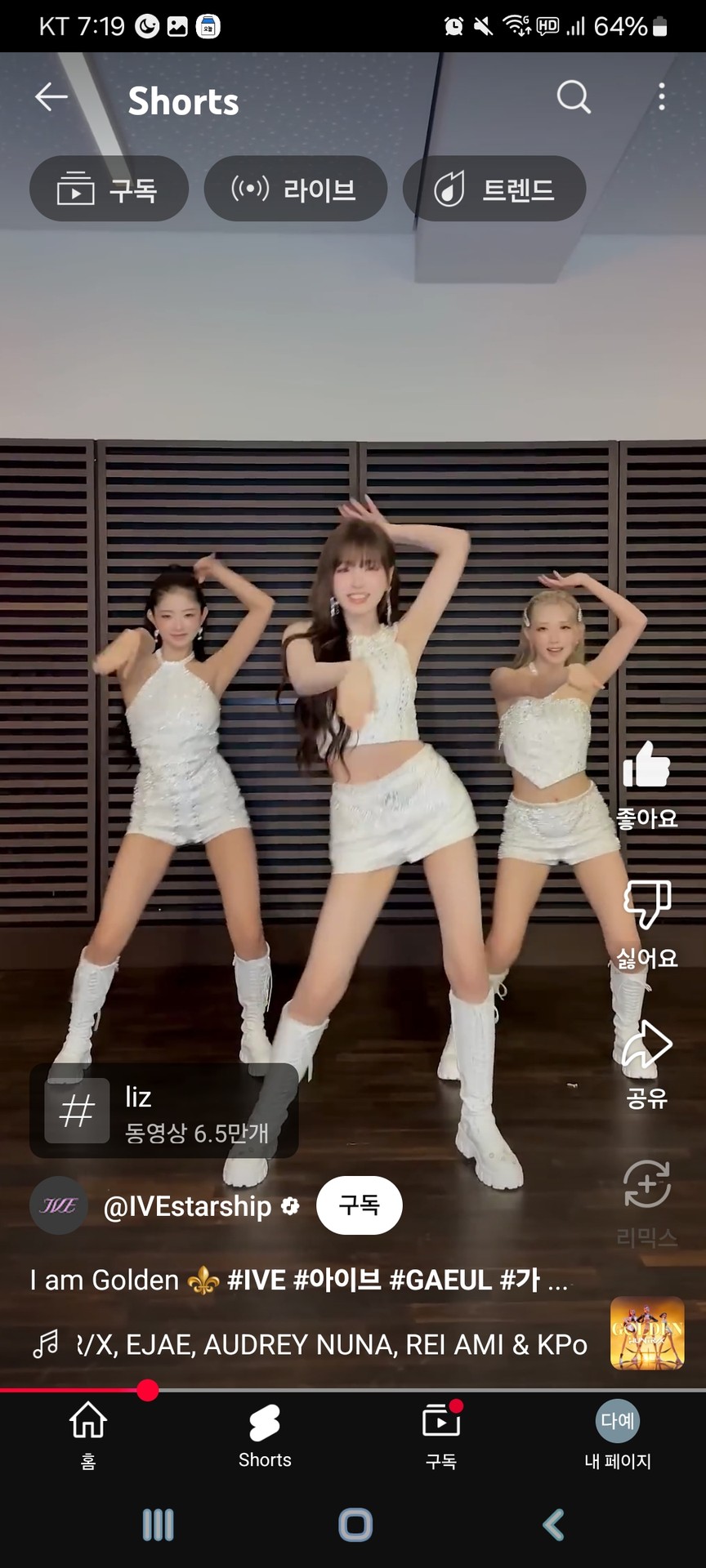Open the three-dot overflow menu

(x=661, y=97)
